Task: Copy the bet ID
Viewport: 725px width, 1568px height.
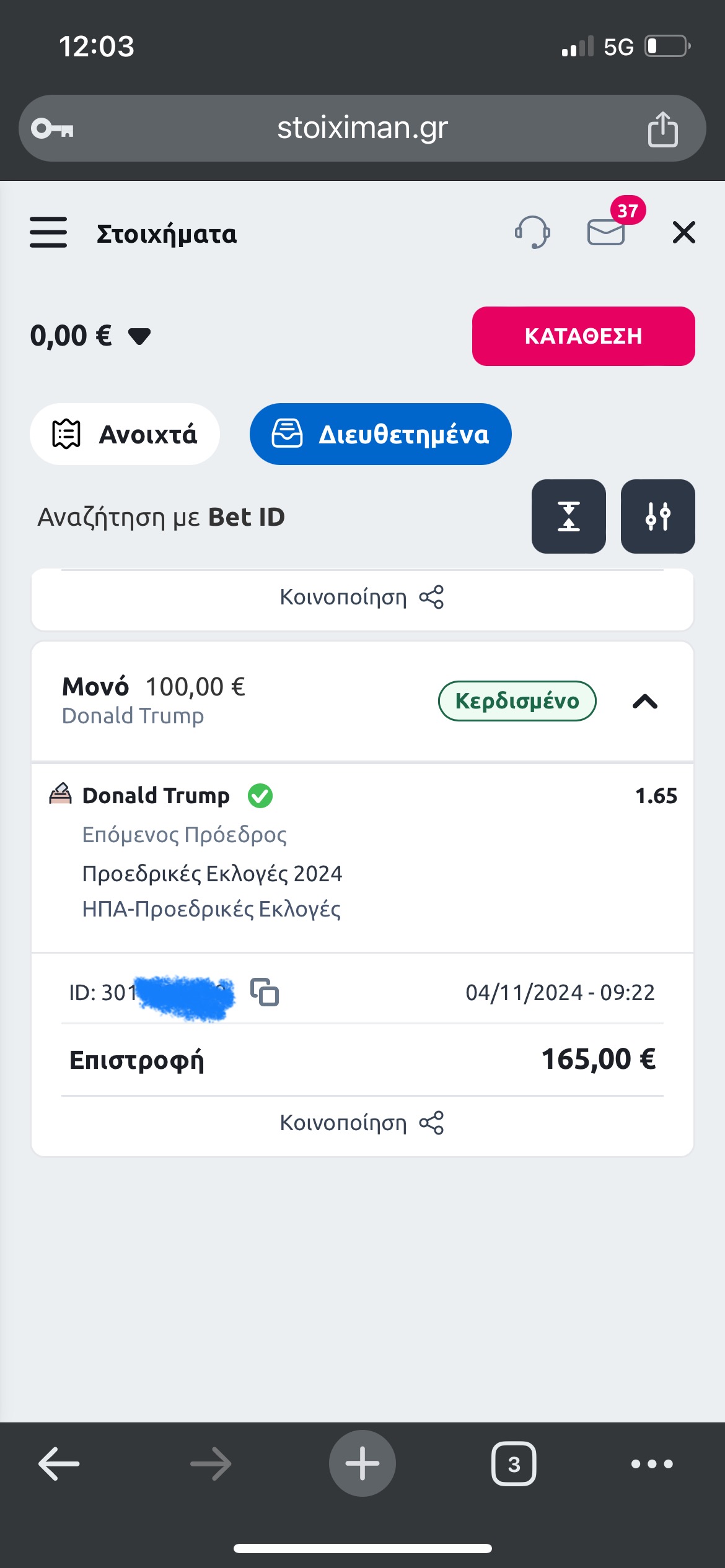Action: click(x=265, y=992)
